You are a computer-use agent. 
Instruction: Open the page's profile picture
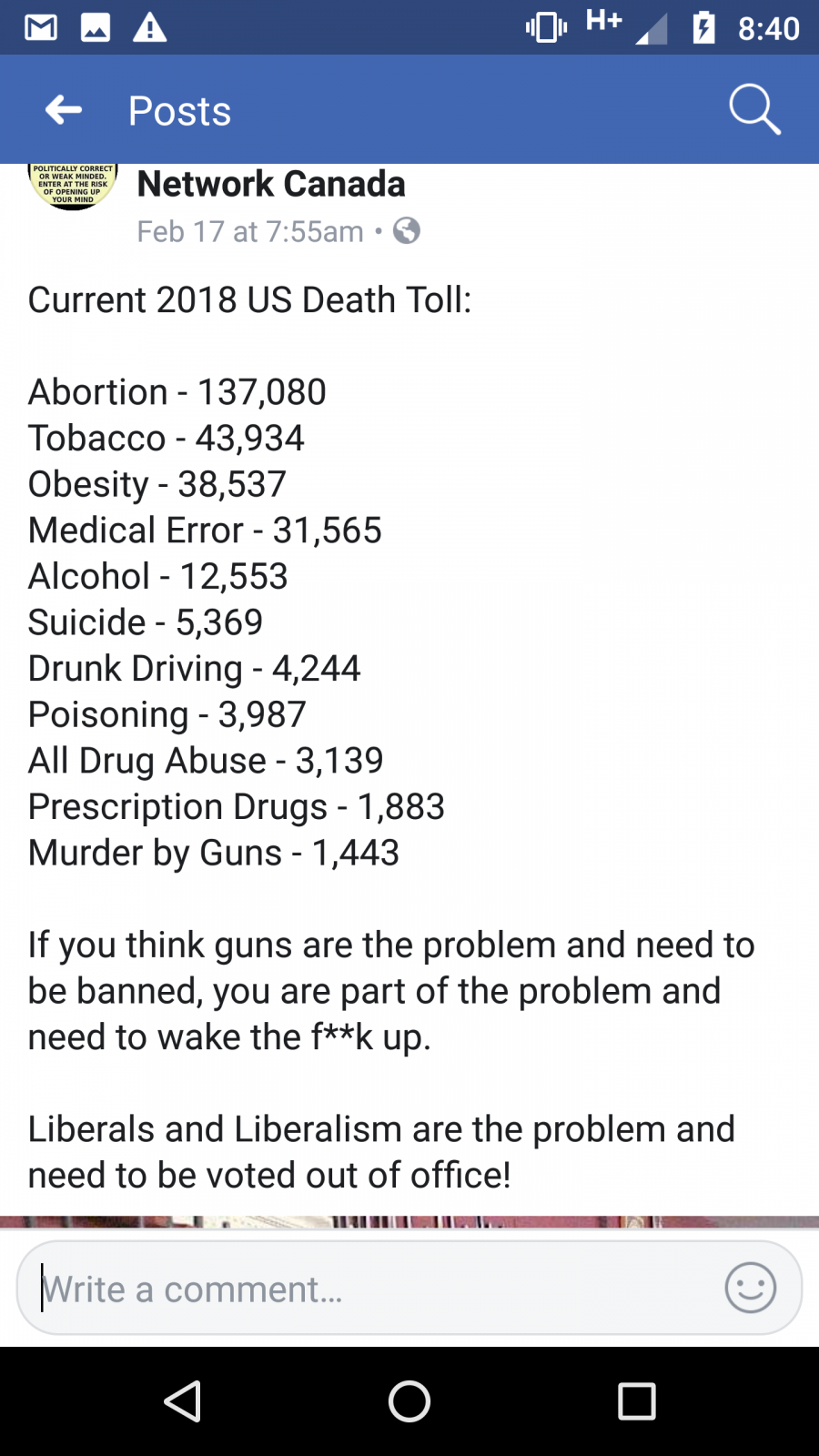tap(73, 187)
